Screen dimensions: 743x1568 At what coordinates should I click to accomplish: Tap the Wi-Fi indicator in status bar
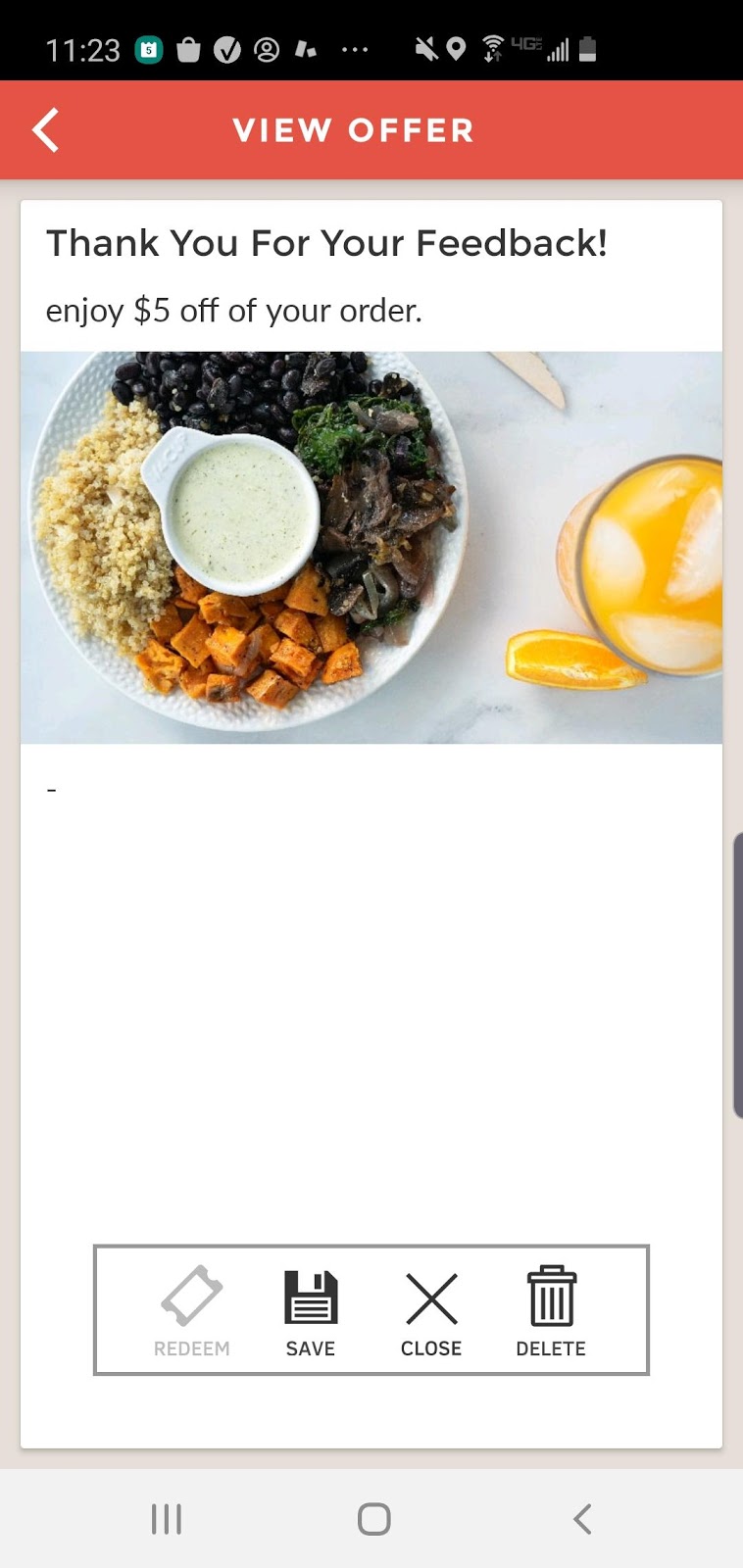coord(490,48)
